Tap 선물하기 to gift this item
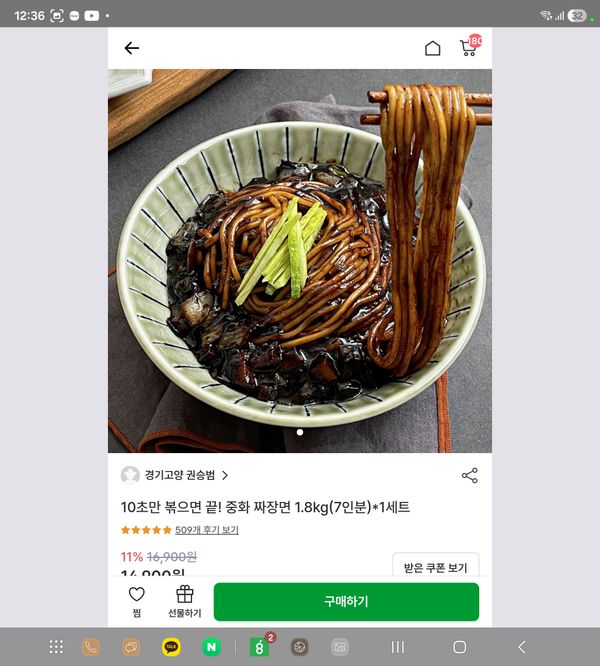This screenshot has width=600, height=666. pos(184,600)
